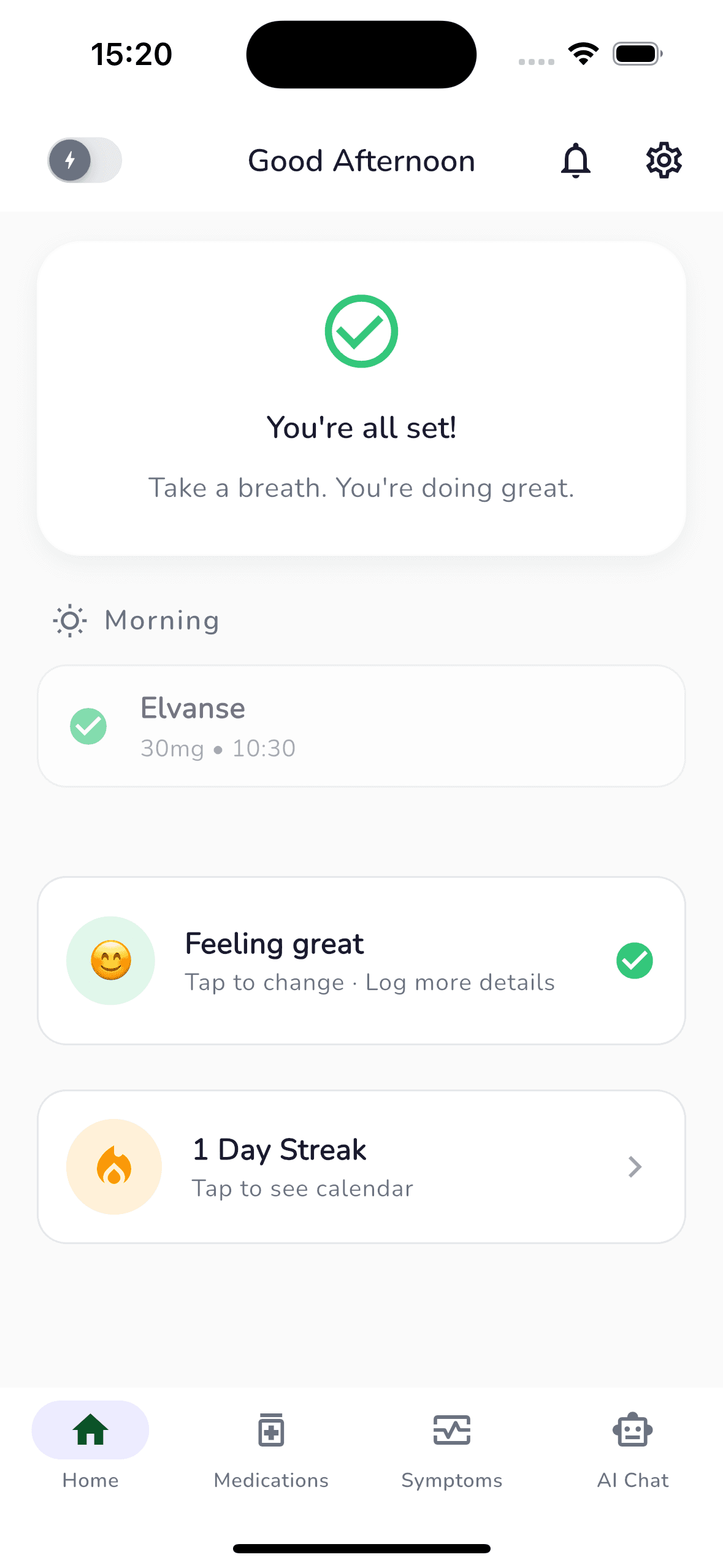This screenshot has height=1568, width=723.
Task: Open the green circle checkmark in the summary card
Action: 361,331
